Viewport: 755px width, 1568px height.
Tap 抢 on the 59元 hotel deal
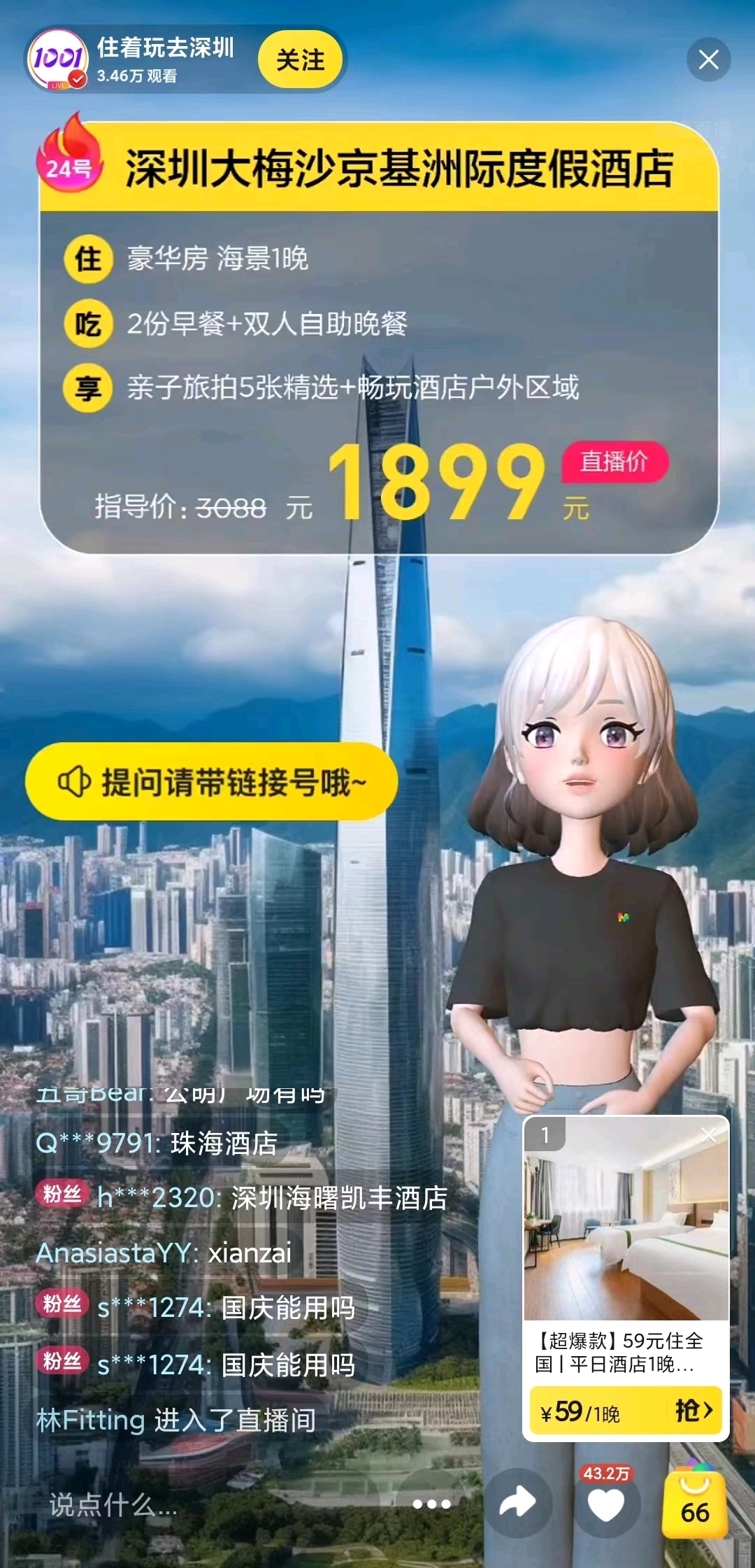point(693,1410)
